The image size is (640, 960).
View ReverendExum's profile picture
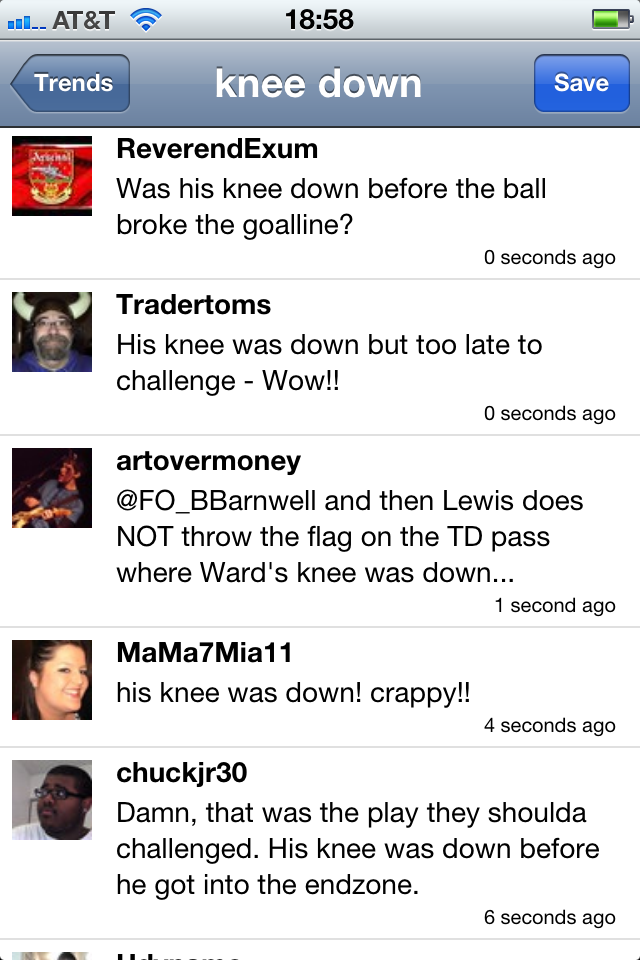tap(52, 176)
